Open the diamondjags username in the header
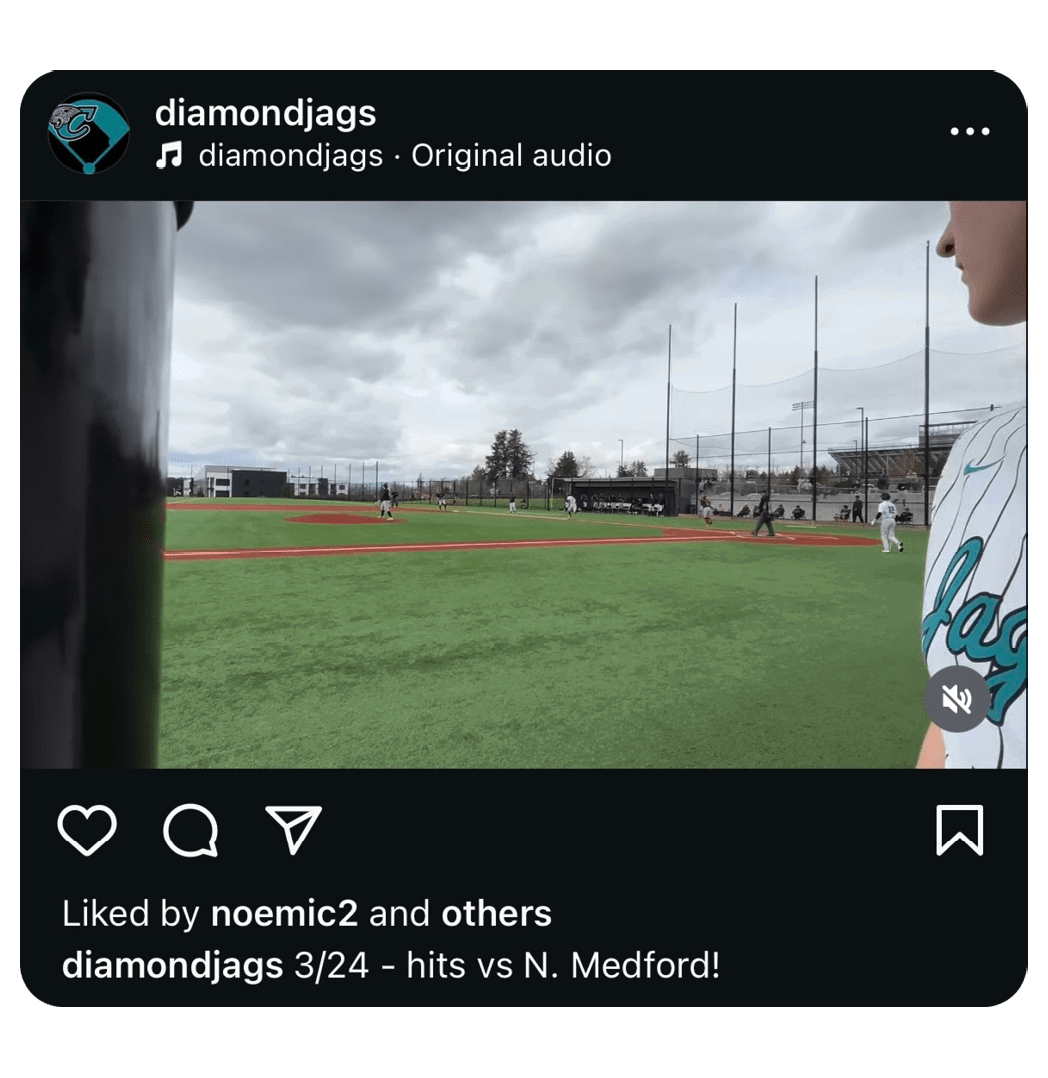Viewport: 1048px width, 1078px height. 265,113
